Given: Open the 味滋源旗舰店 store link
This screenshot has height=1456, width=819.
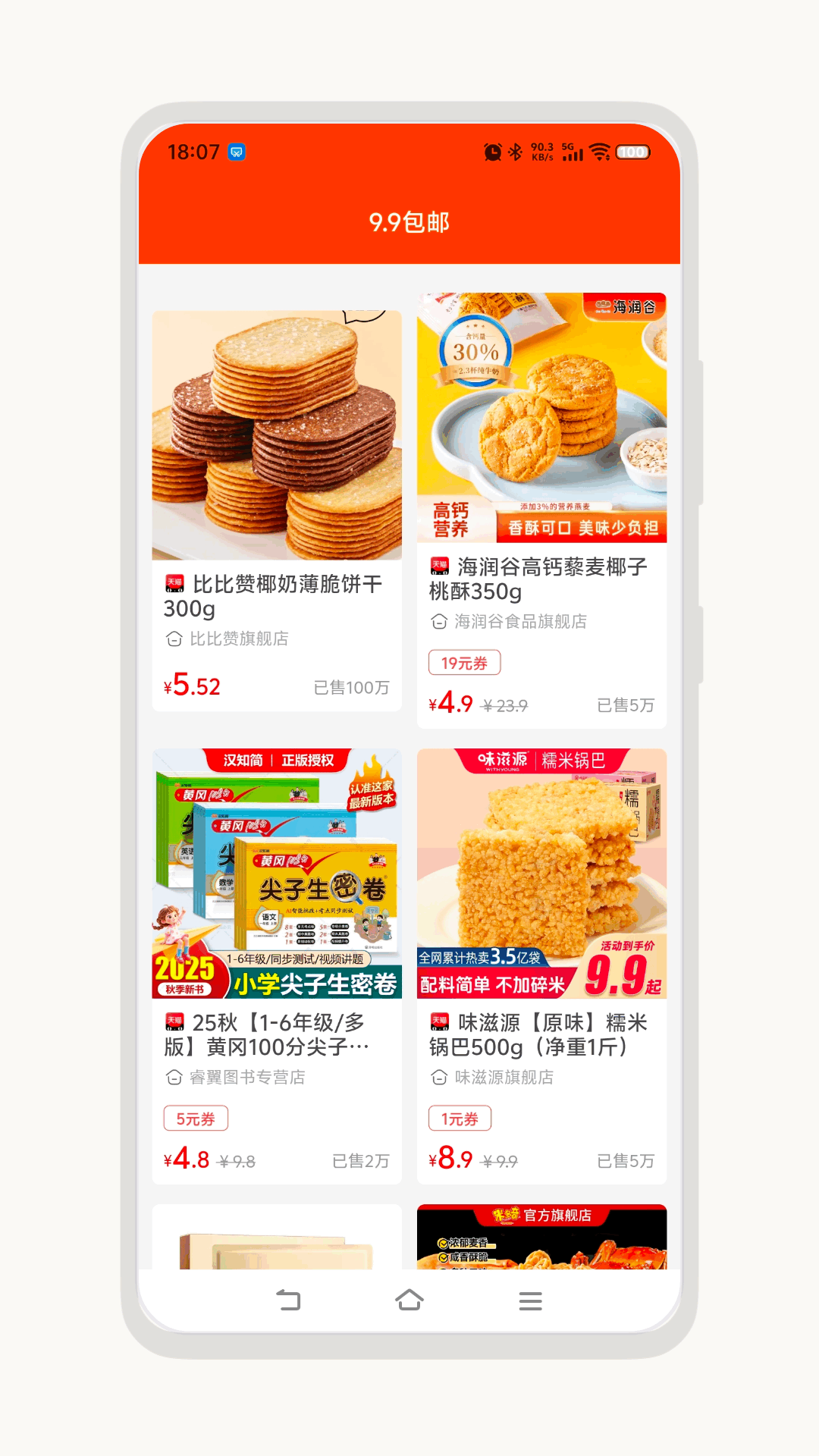Looking at the screenshot, I should click(x=506, y=1076).
